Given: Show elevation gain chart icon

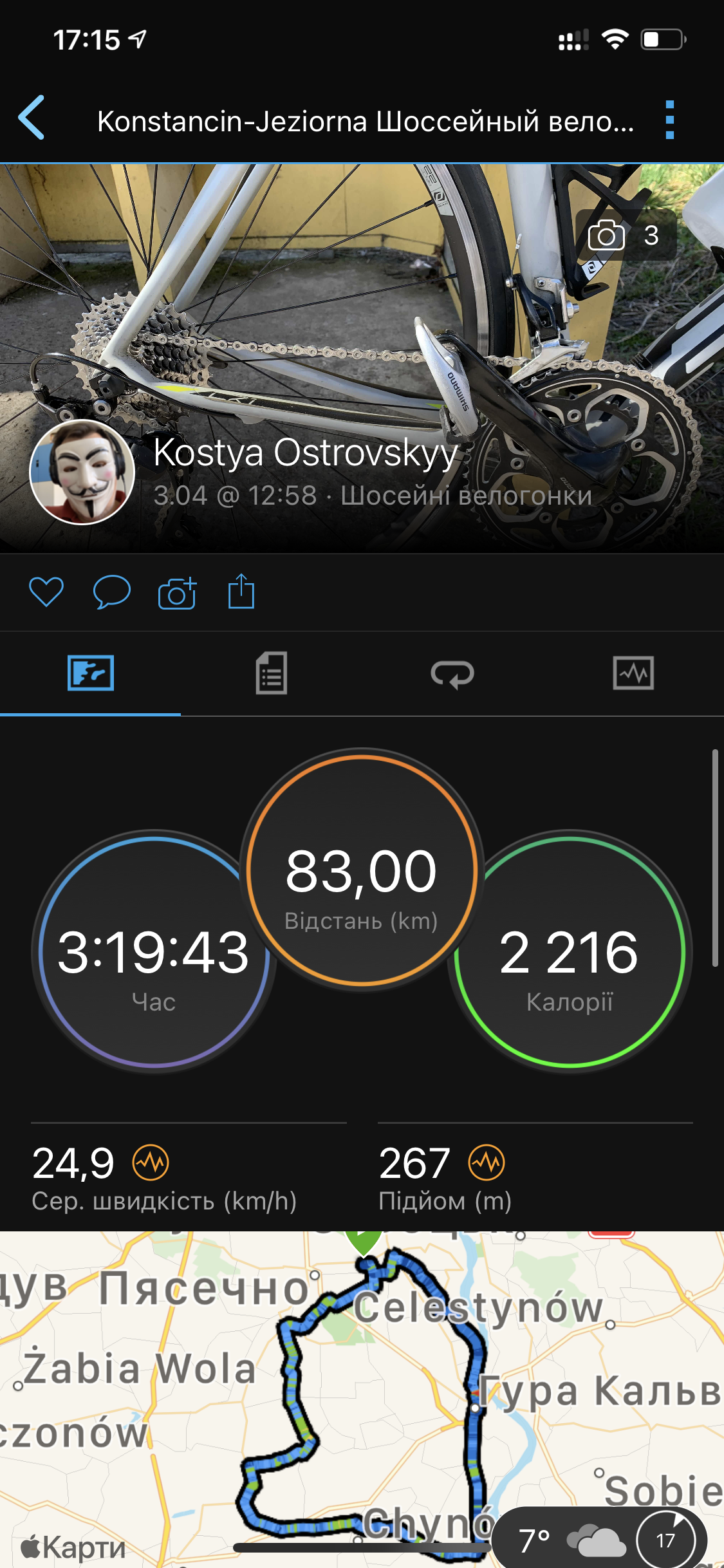Looking at the screenshot, I should point(487,1162).
